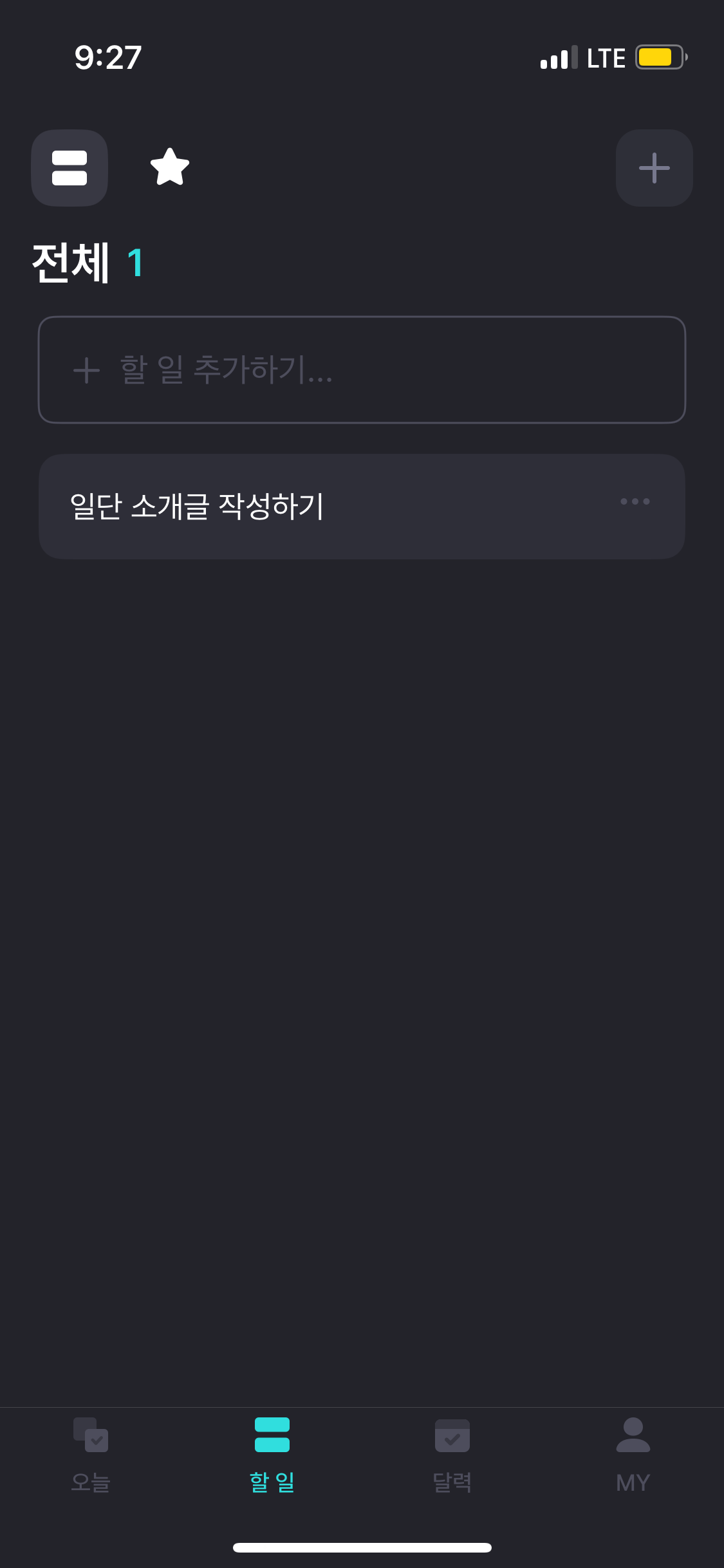Screen dimensions: 724x1568
Task: Focus the '할 일 추가하기' input field
Action: pyautogui.click(x=362, y=370)
